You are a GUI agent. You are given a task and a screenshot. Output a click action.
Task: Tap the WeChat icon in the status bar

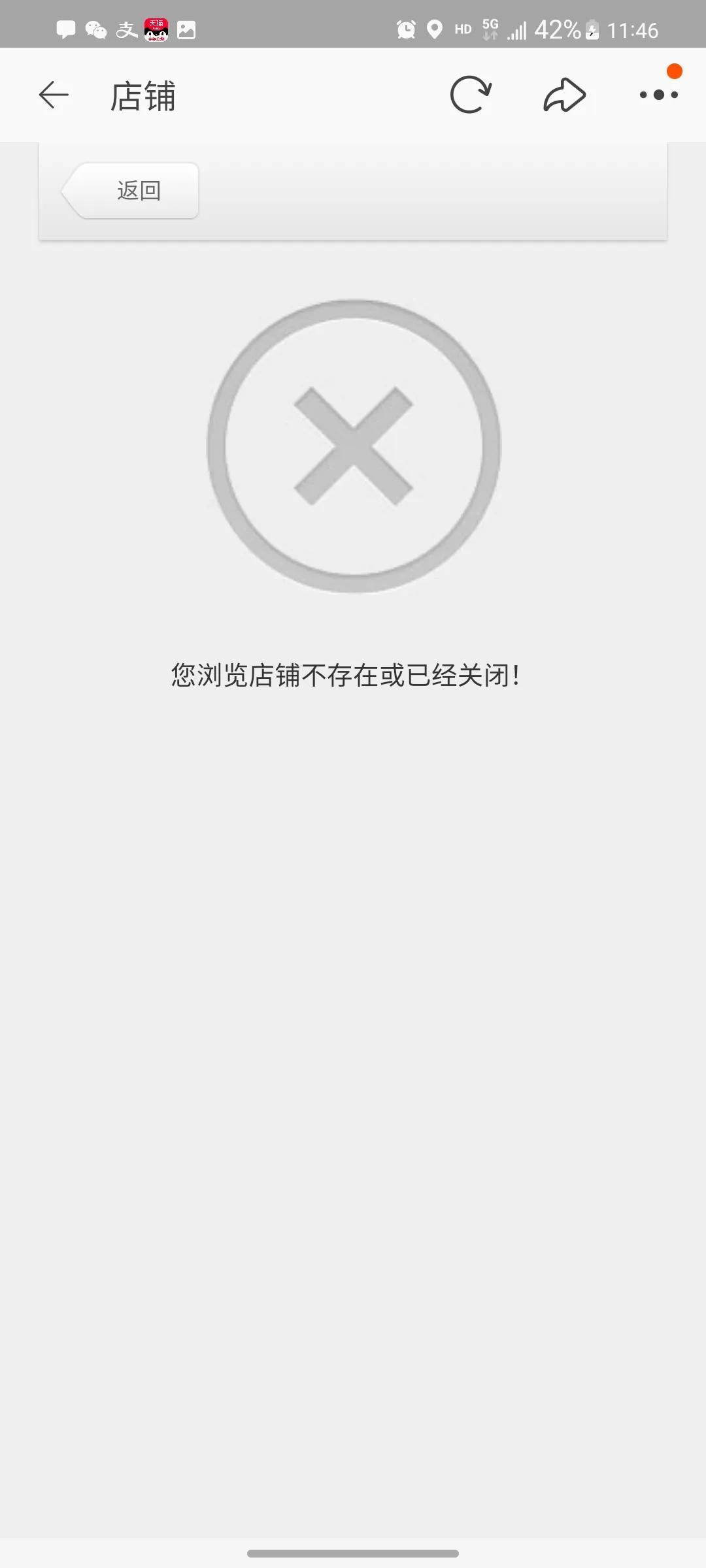point(93,29)
